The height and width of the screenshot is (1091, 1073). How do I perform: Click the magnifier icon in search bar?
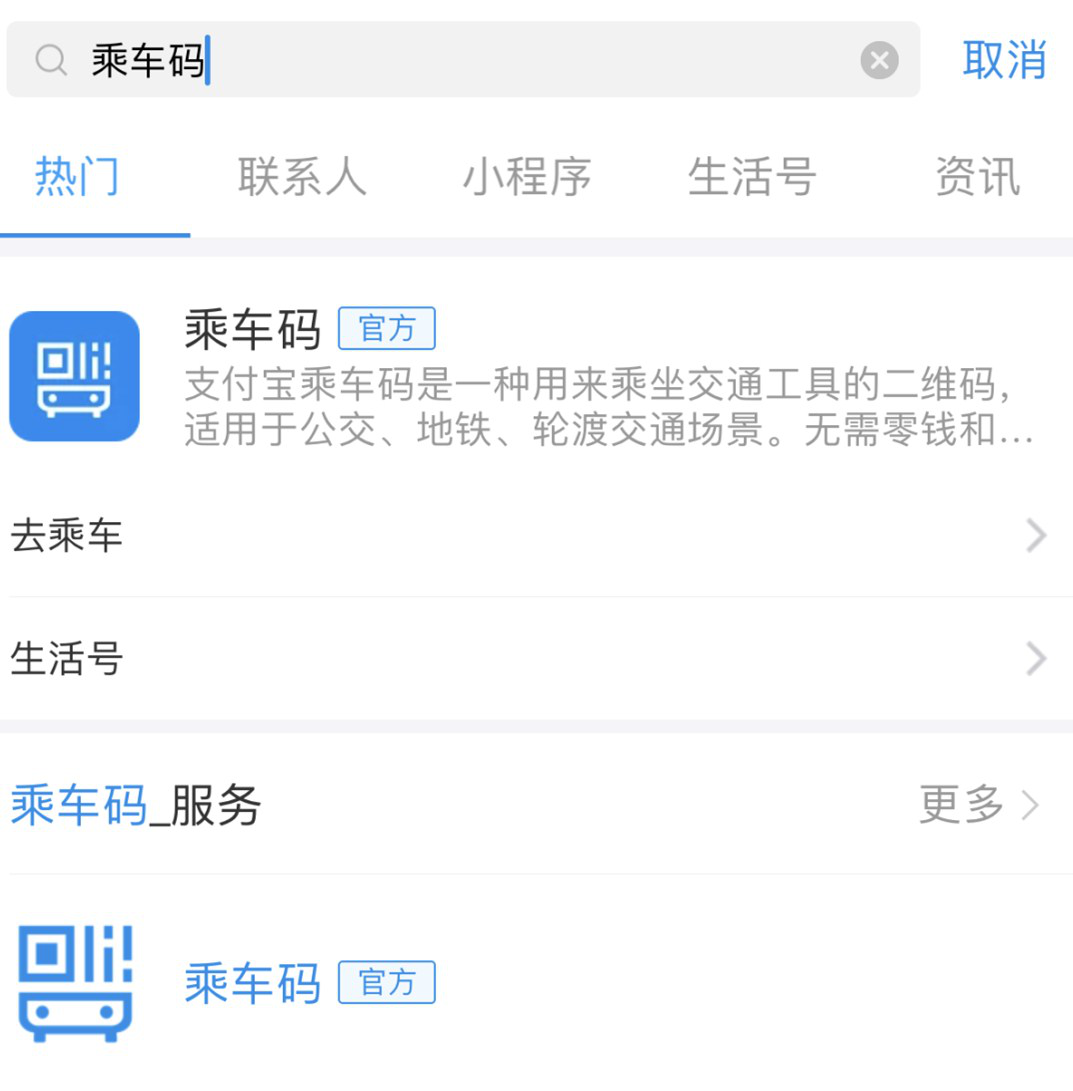click(50, 60)
